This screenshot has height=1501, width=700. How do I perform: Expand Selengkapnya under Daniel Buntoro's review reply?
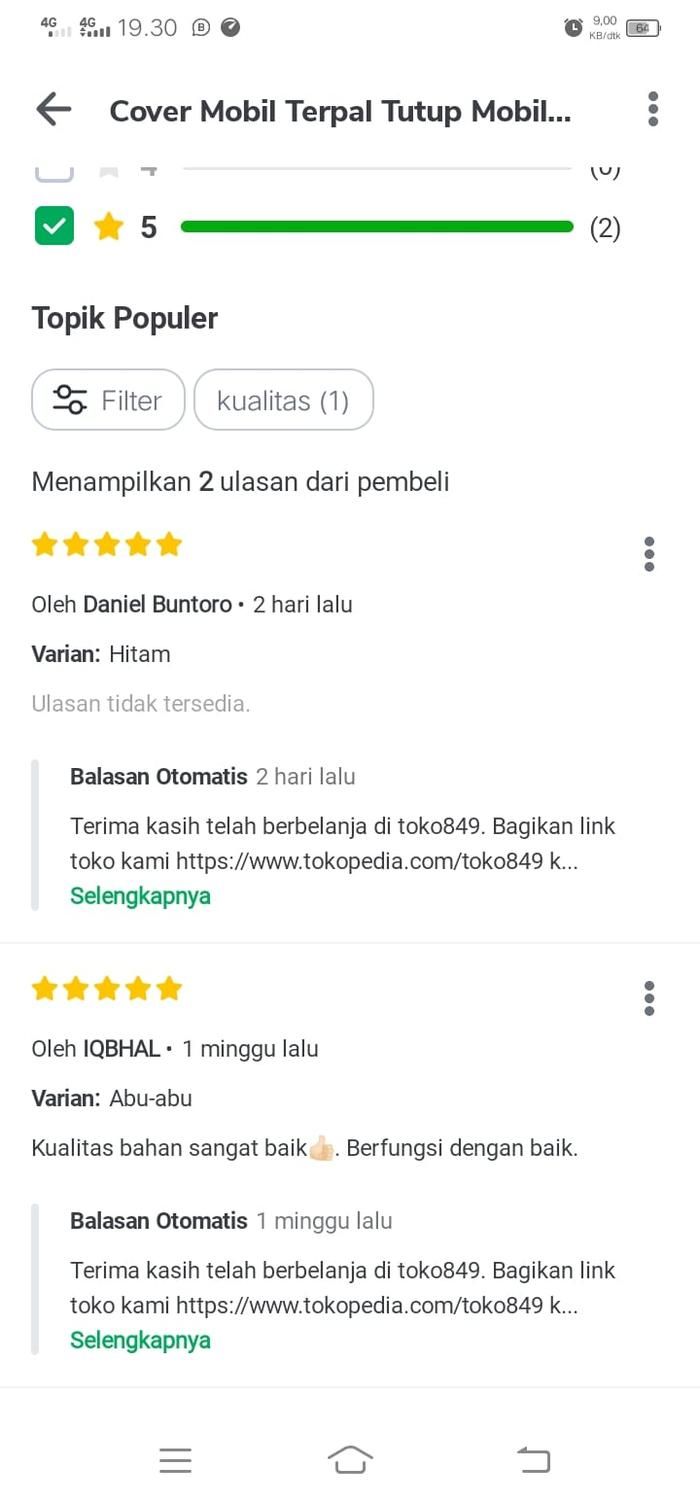click(140, 895)
